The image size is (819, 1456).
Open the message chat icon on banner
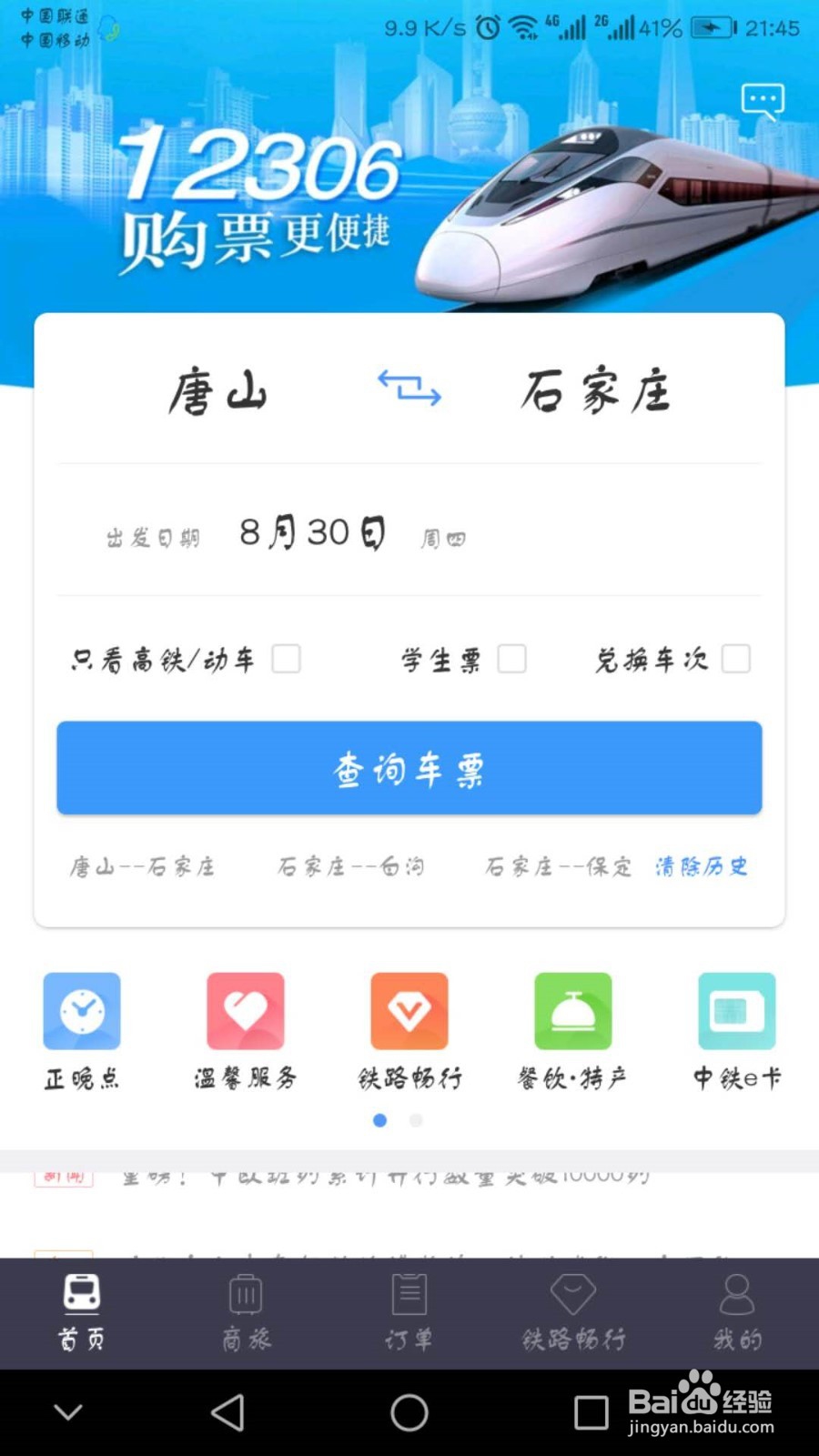pos(762,100)
